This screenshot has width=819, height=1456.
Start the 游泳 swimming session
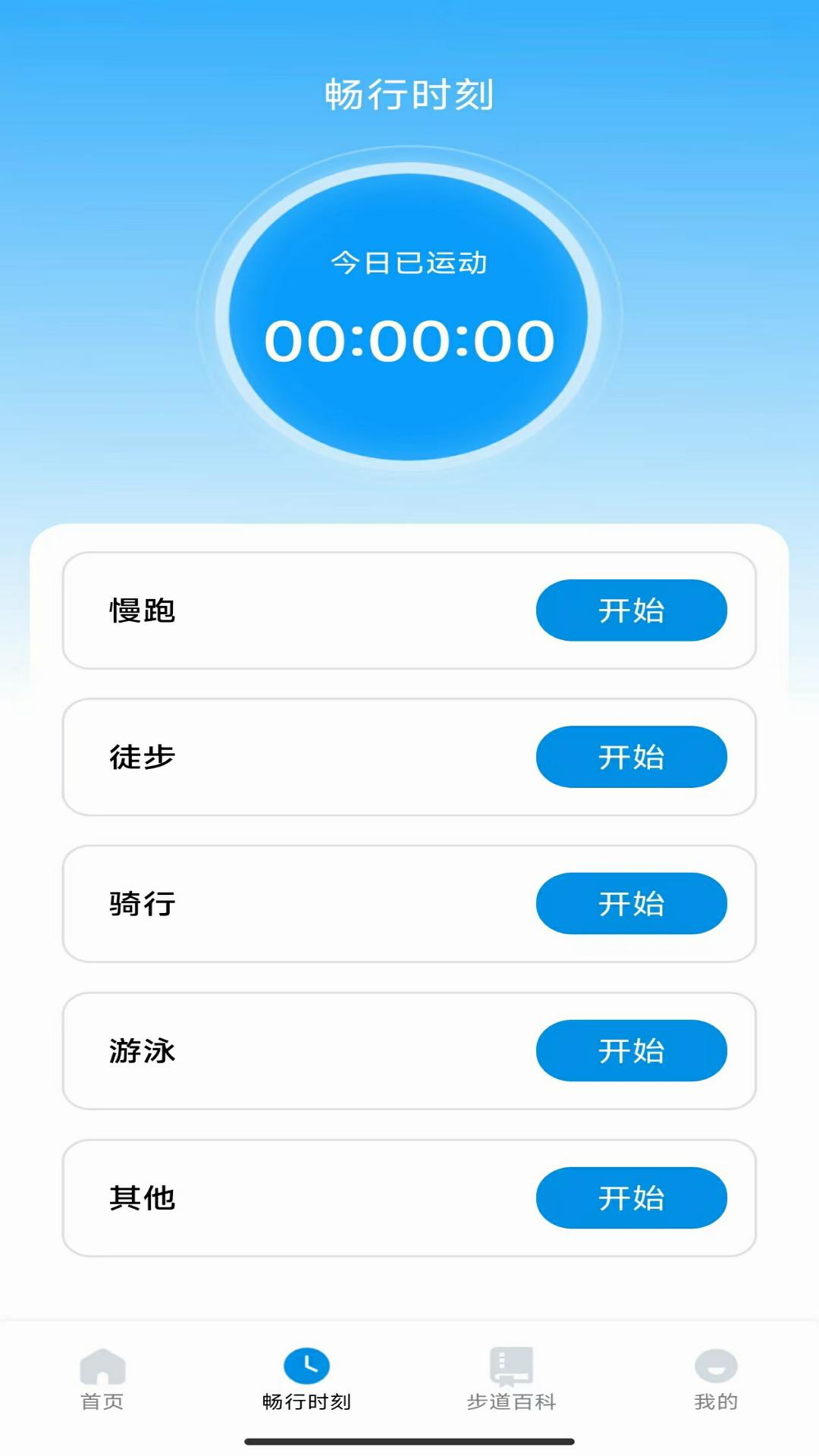(631, 1051)
